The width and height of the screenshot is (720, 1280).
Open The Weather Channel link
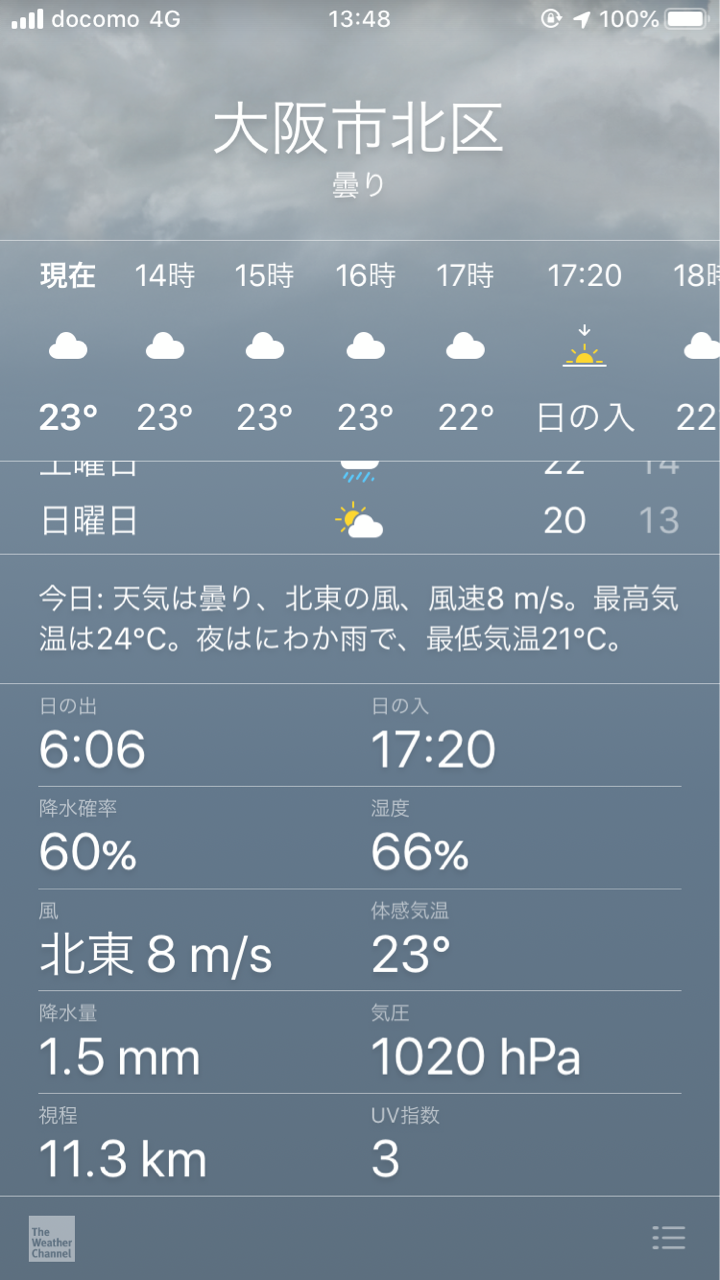click(x=52, y=1238)
